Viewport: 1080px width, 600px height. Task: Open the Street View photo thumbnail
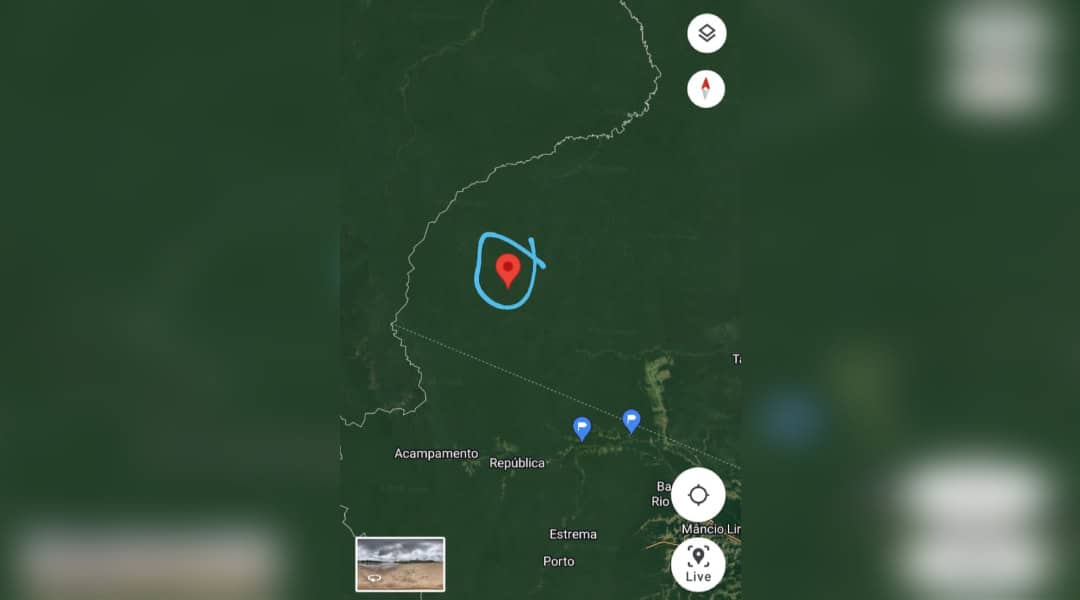point(400,564)
